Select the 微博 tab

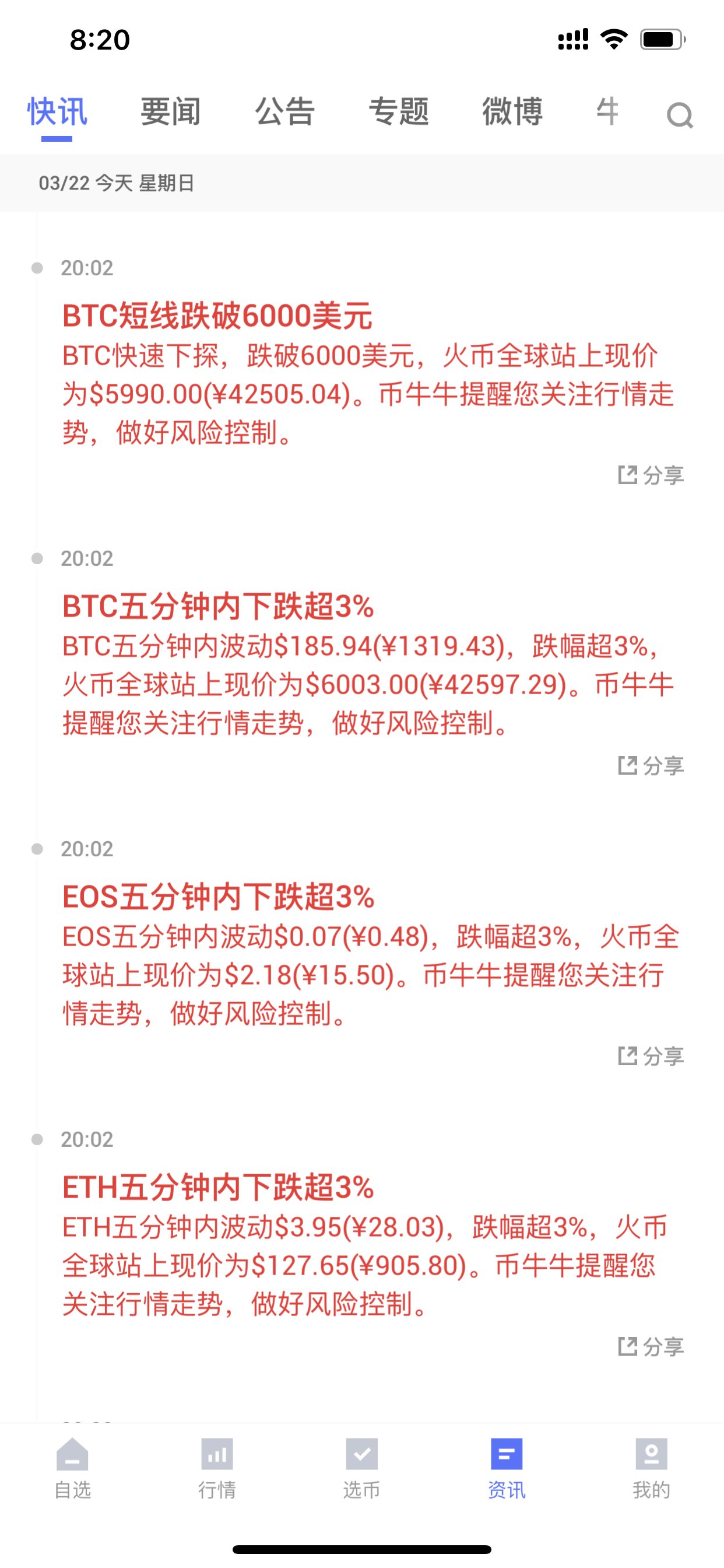[x=512, y=112]
